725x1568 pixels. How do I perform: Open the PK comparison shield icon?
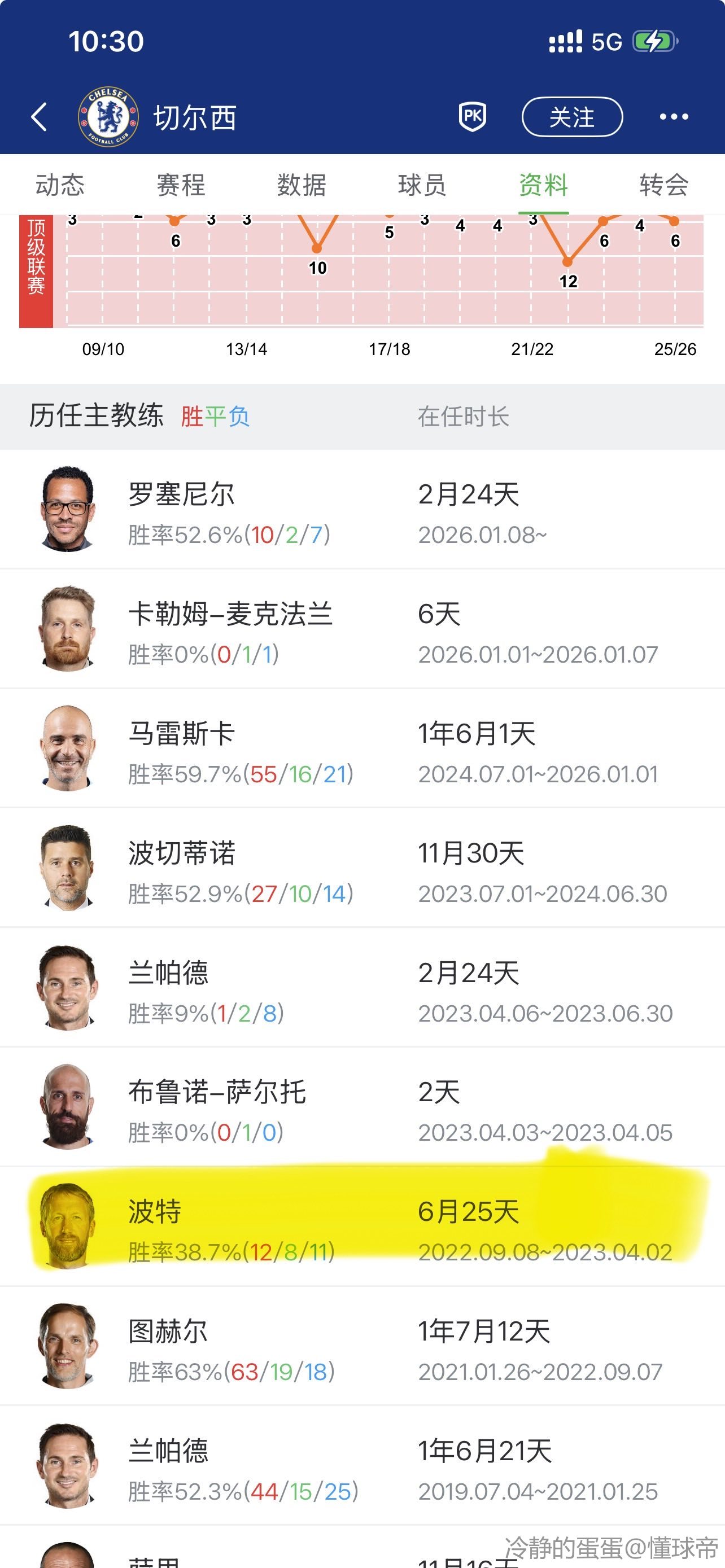(473, 116)
